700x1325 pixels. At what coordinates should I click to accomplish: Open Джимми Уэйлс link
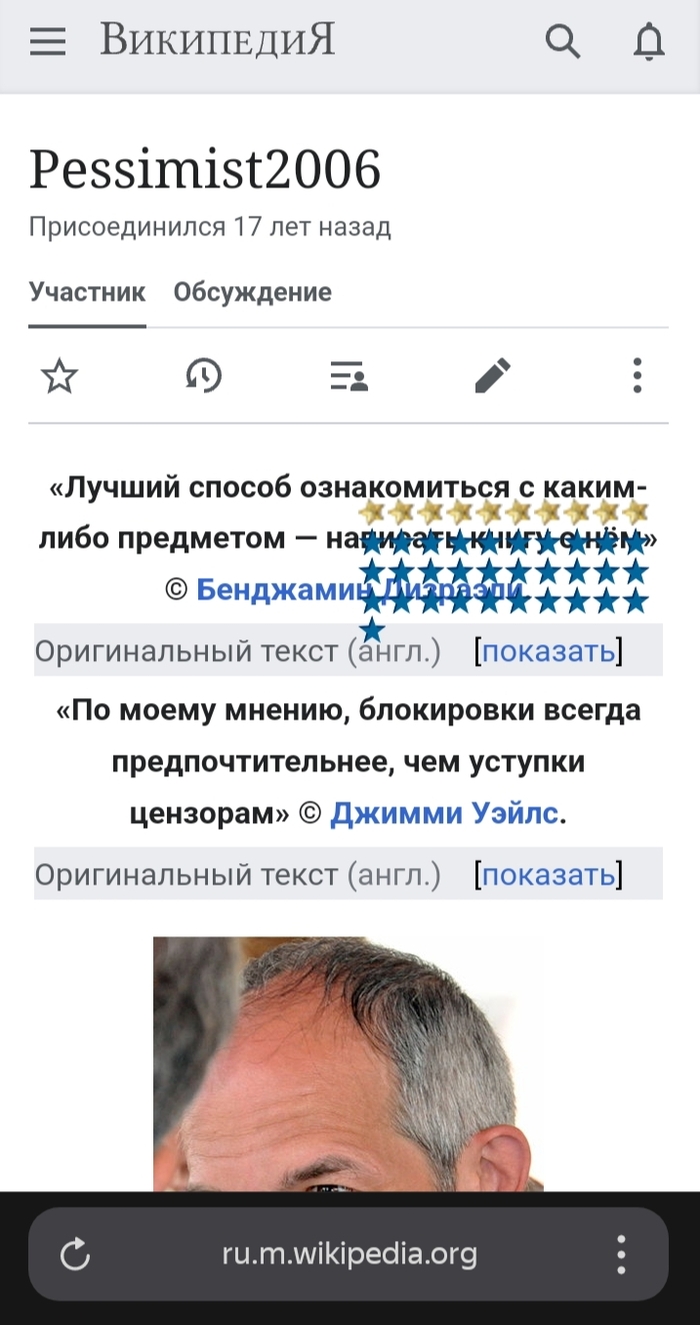click(x=444, y=814)
